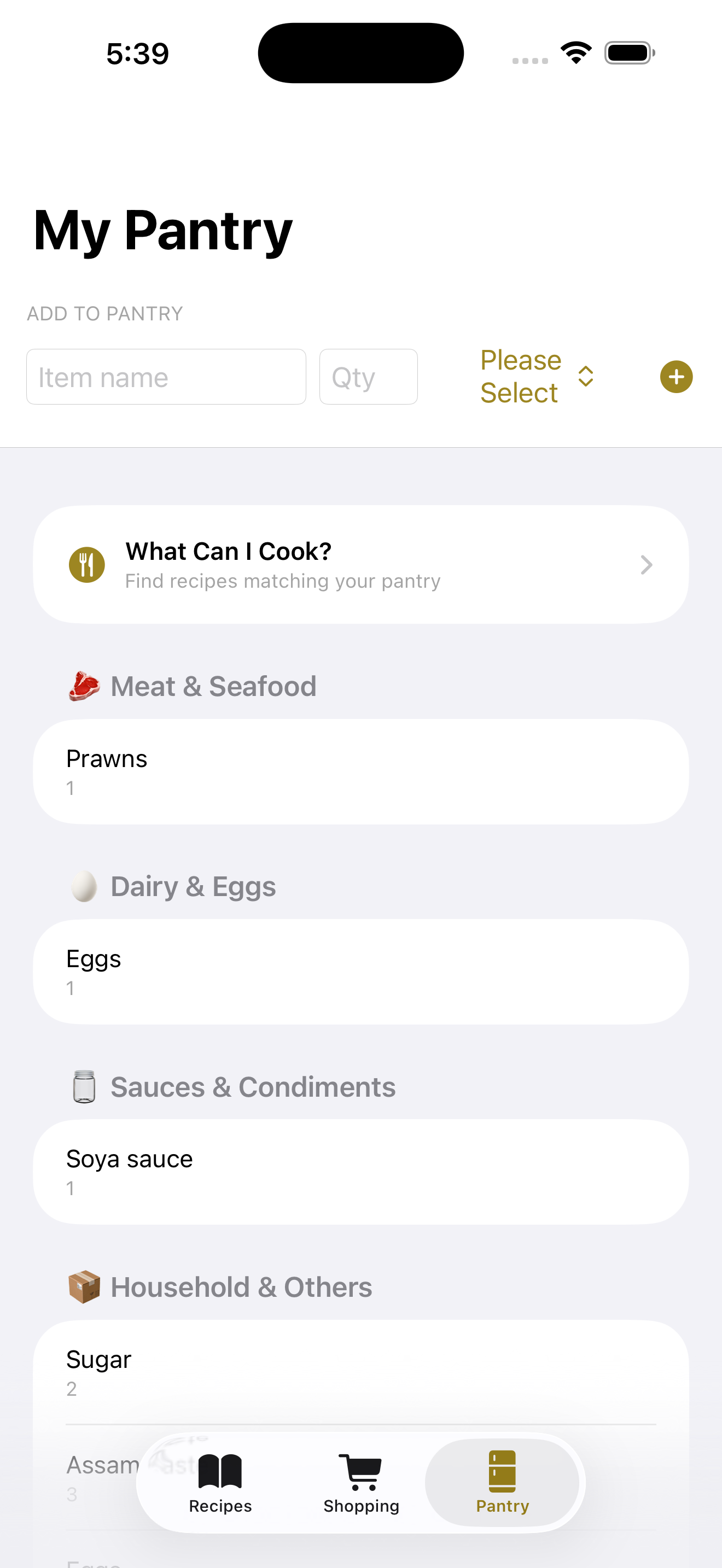Tap the gold plus add icon
Screen dimensions: 722x1568
(x=676, y=377)
